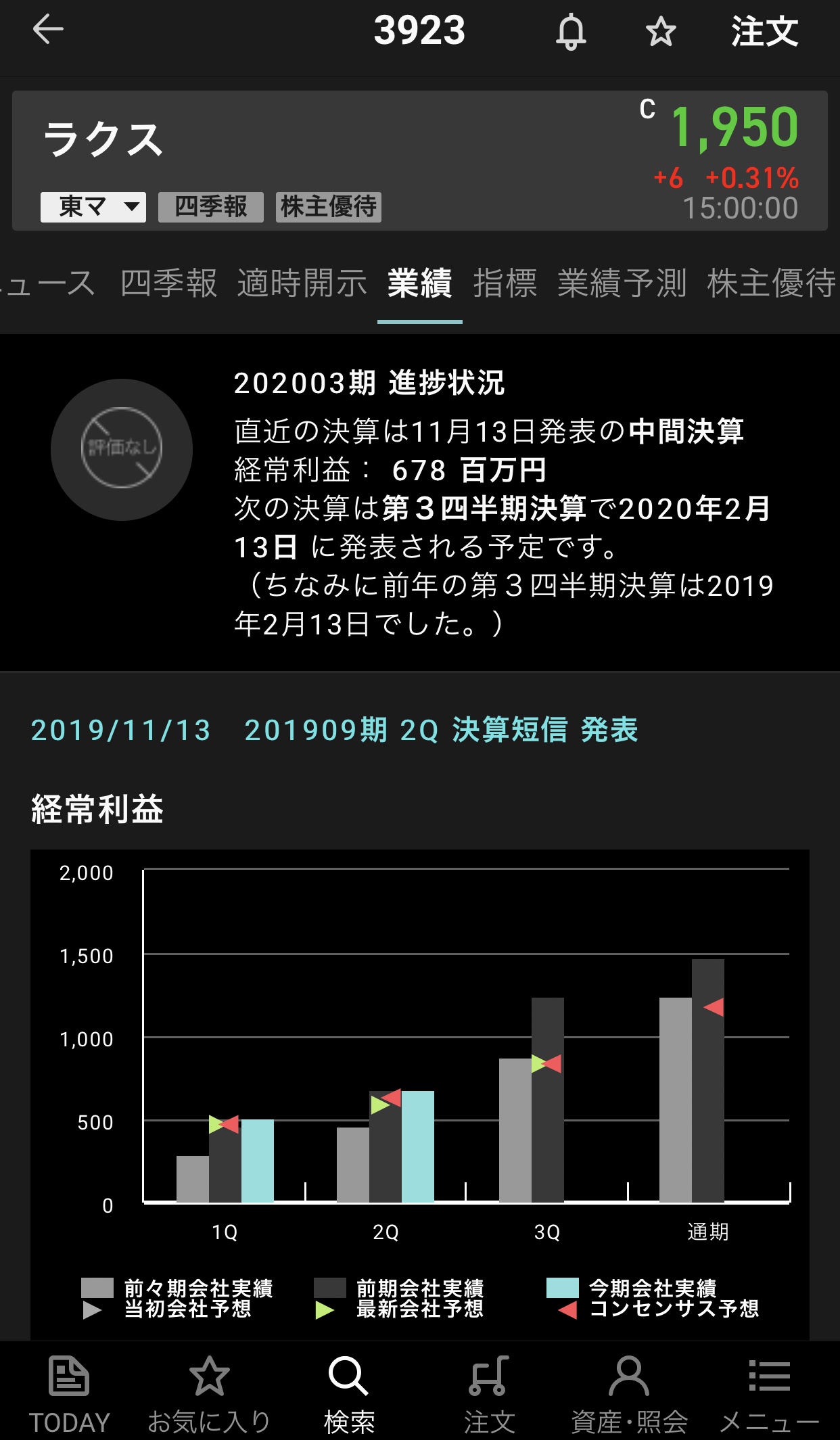Switch to the 適時開示 tab

pos(302,283)
